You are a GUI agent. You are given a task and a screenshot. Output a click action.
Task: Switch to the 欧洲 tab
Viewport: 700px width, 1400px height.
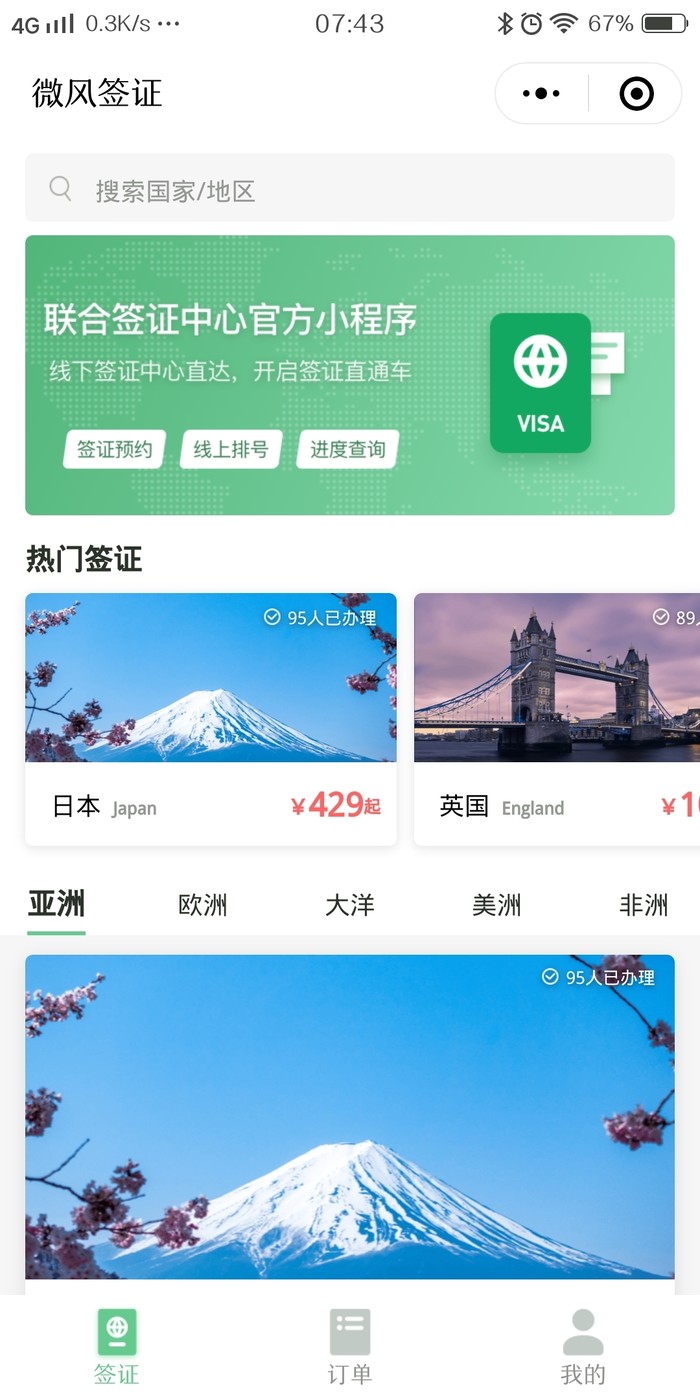203,906
